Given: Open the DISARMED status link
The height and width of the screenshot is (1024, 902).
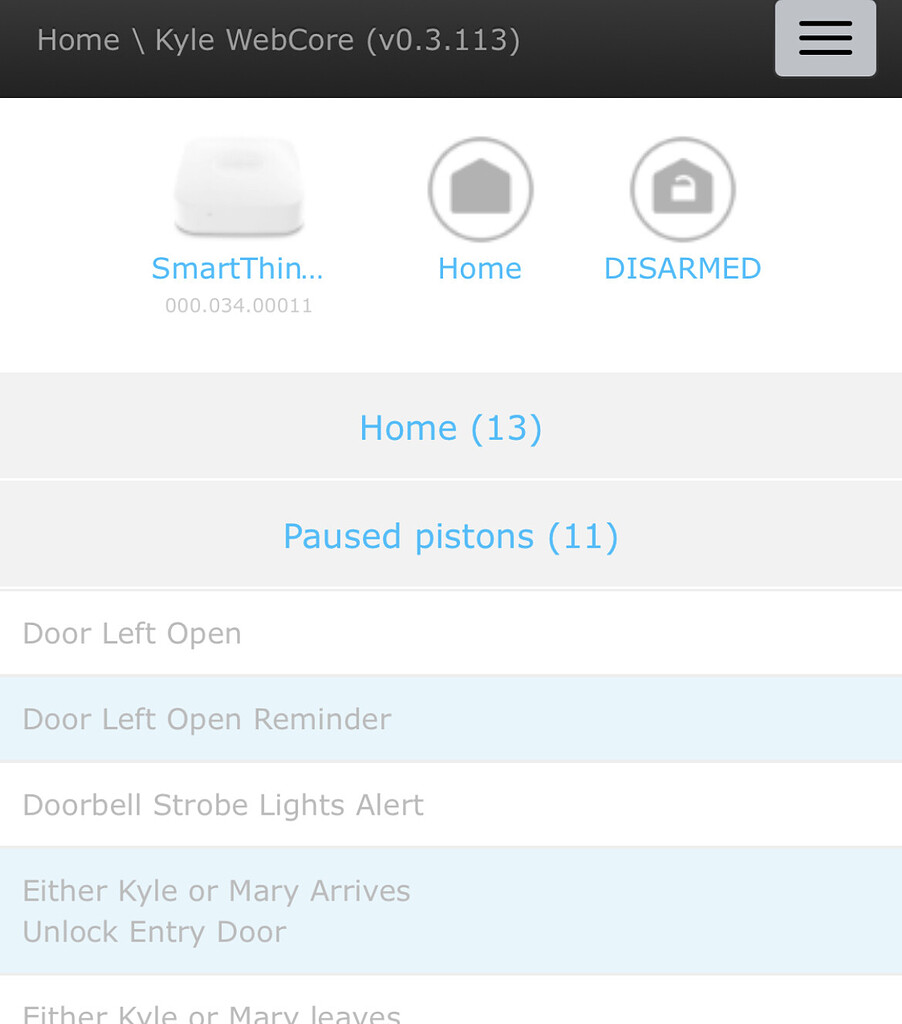Looking at the screenshot, I should 682,268.
